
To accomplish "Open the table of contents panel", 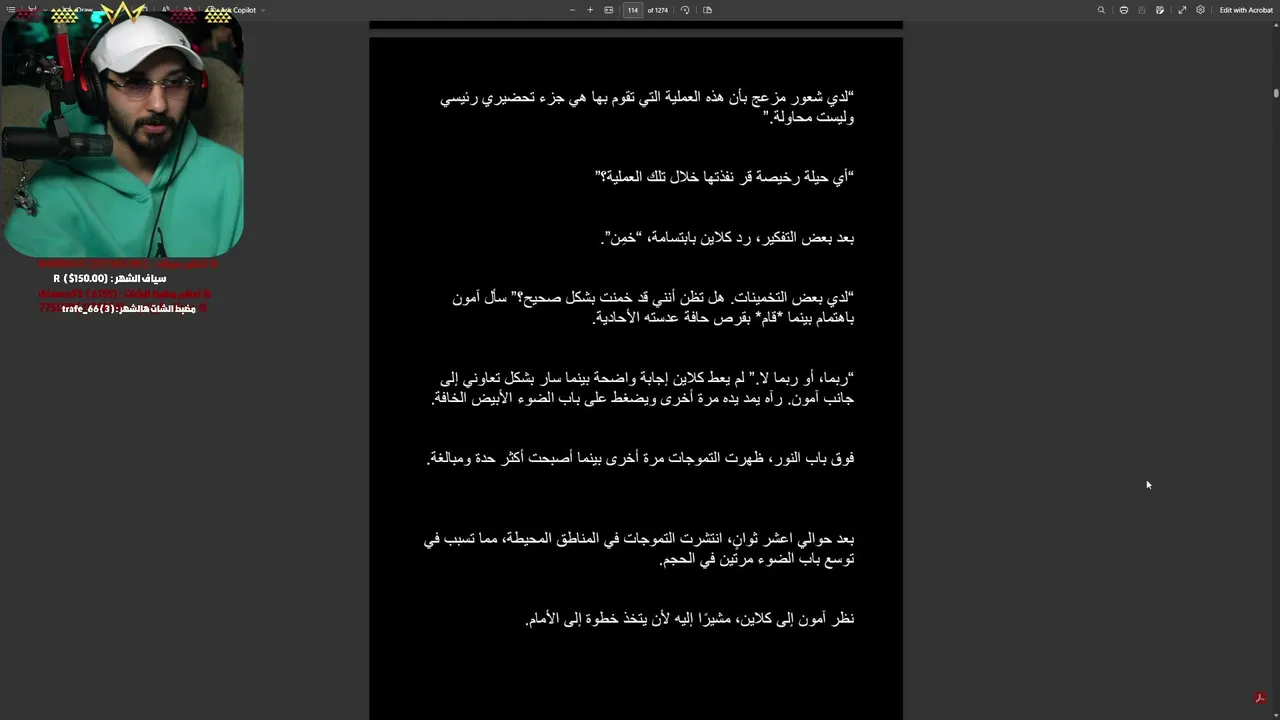I will [x=11, y=10].
